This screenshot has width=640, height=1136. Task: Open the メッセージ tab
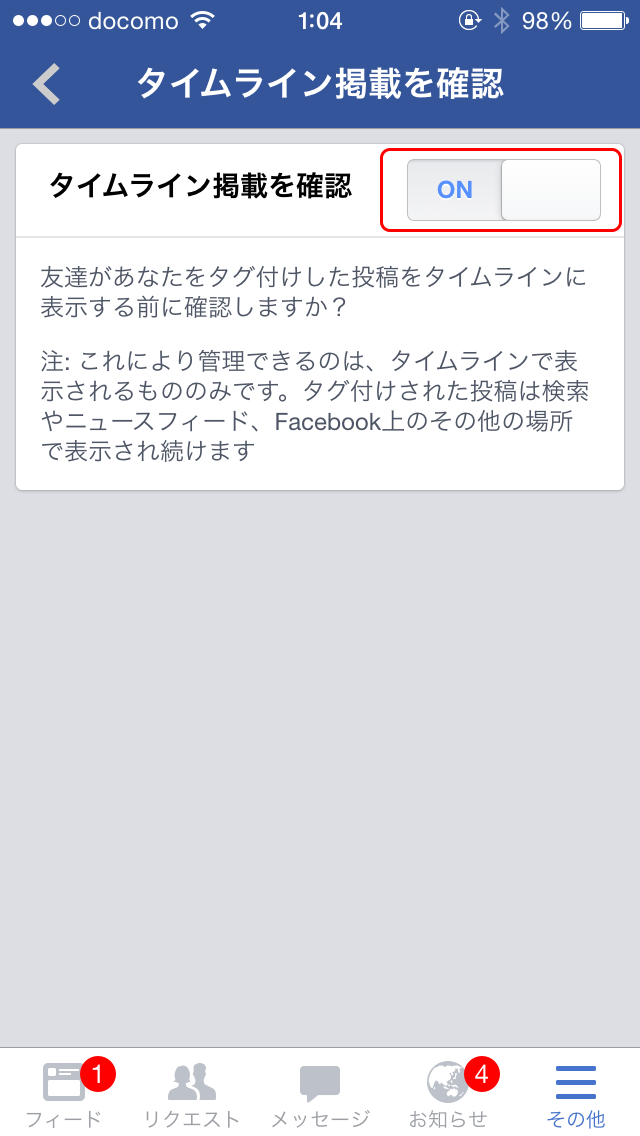pos(320,1093)
